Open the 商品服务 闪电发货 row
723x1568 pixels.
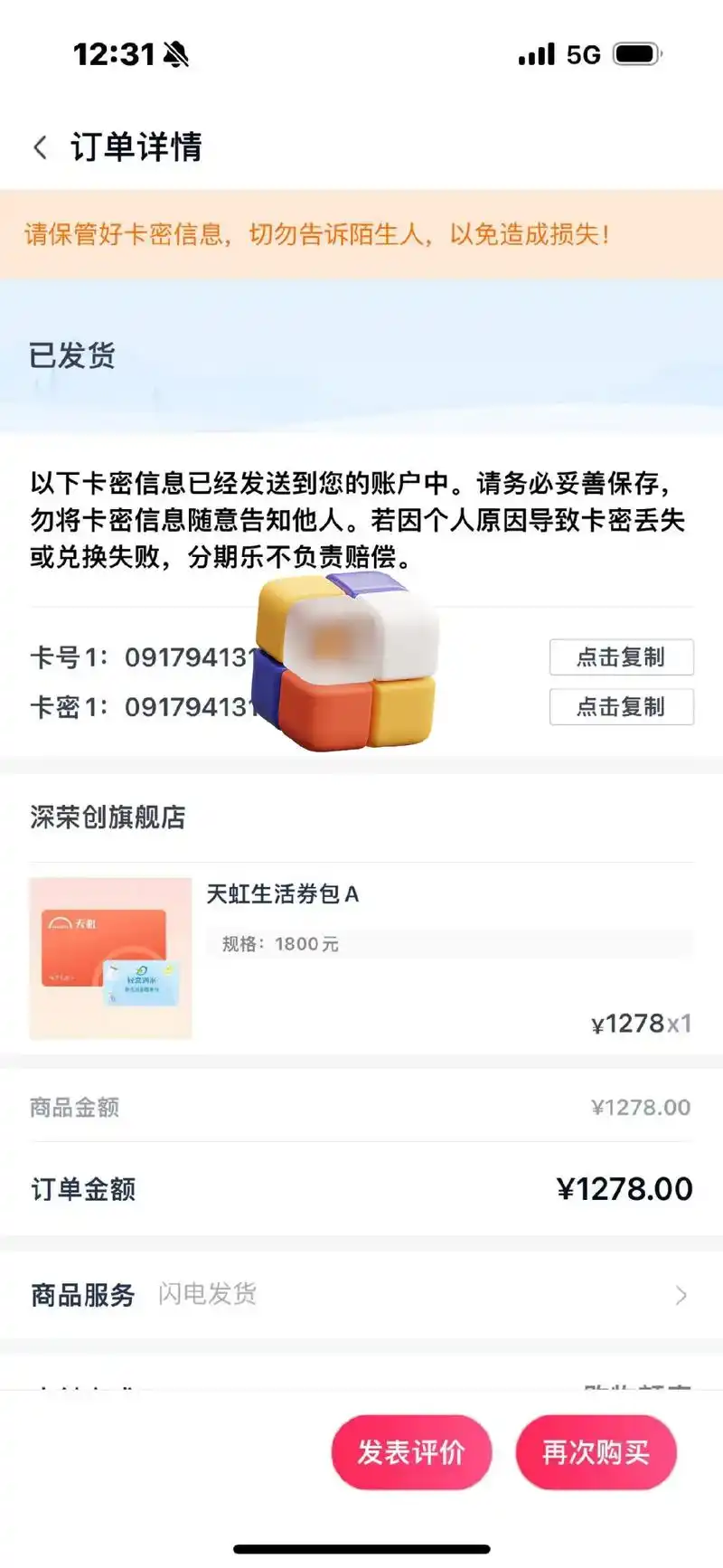[x=361, y=1295]
